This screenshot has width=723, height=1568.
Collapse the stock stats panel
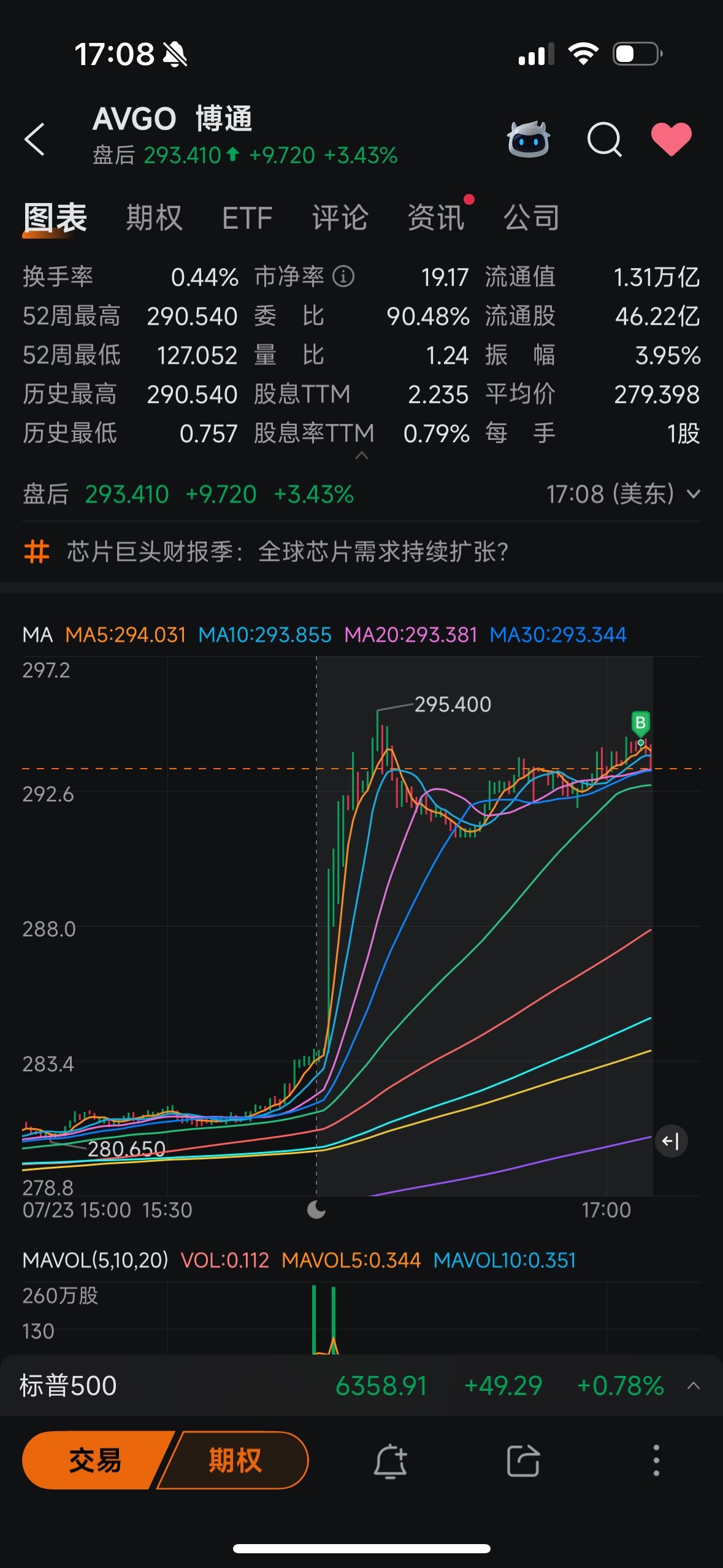(362, 455)
